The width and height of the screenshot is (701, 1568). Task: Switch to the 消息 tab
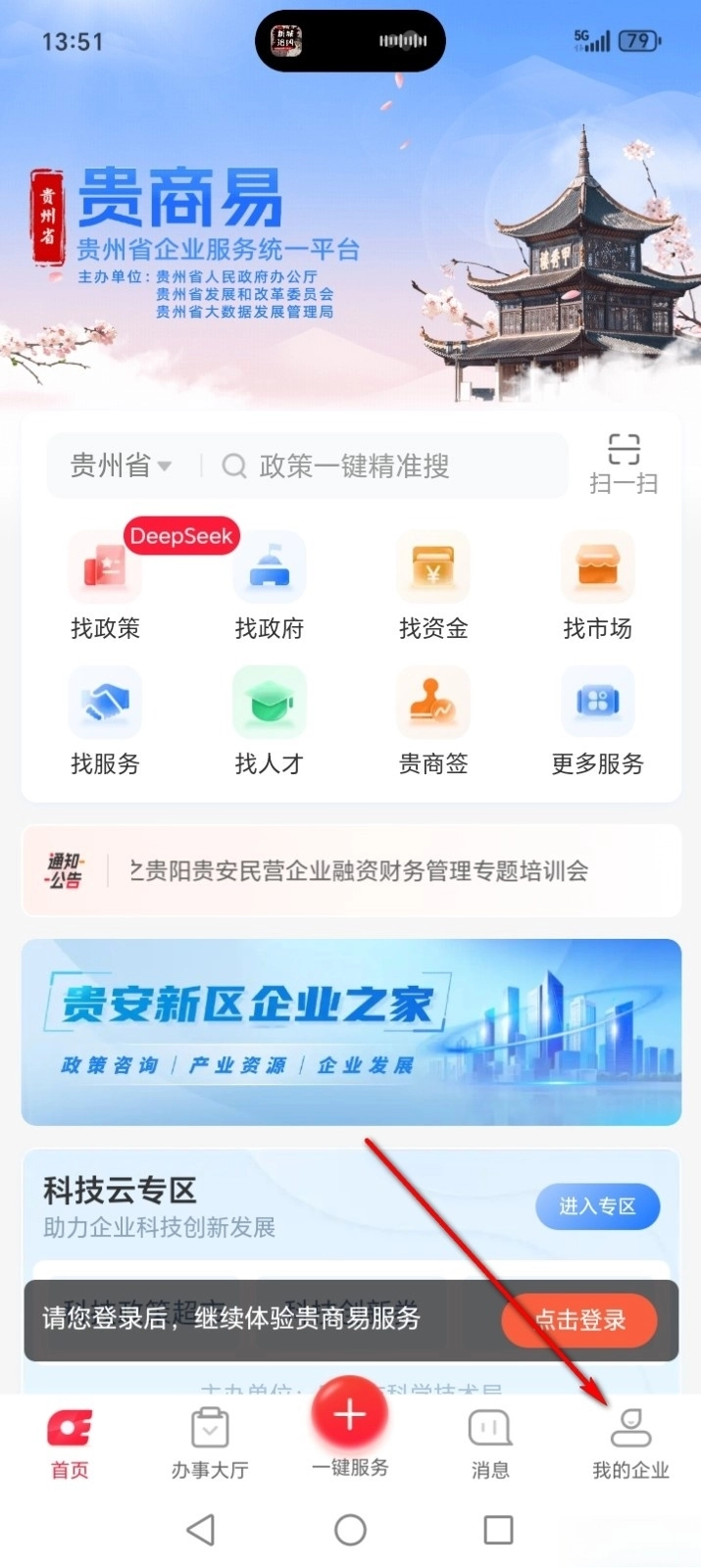(490, 1443)
